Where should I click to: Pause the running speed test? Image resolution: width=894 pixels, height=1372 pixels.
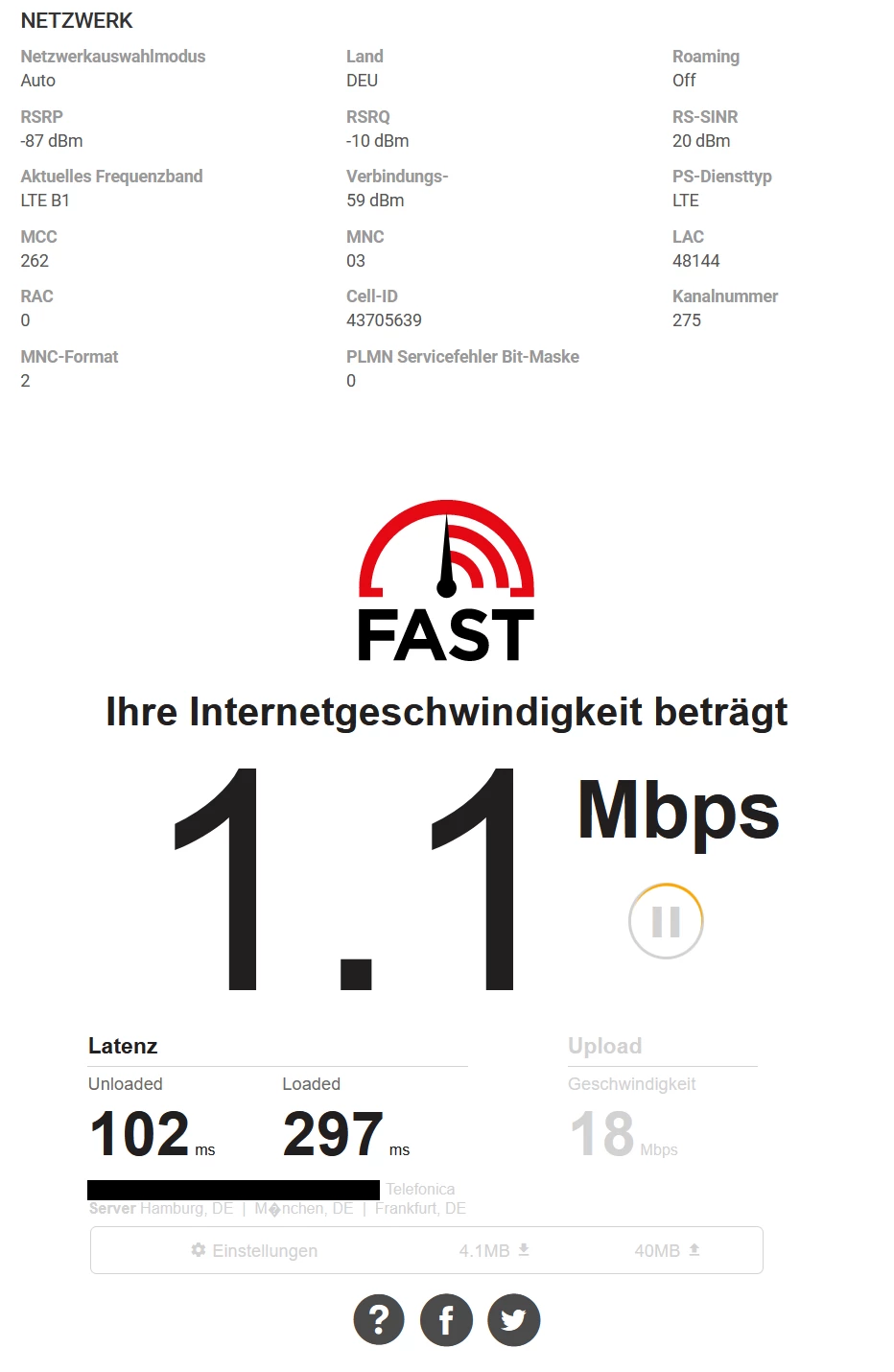(666, 921)
